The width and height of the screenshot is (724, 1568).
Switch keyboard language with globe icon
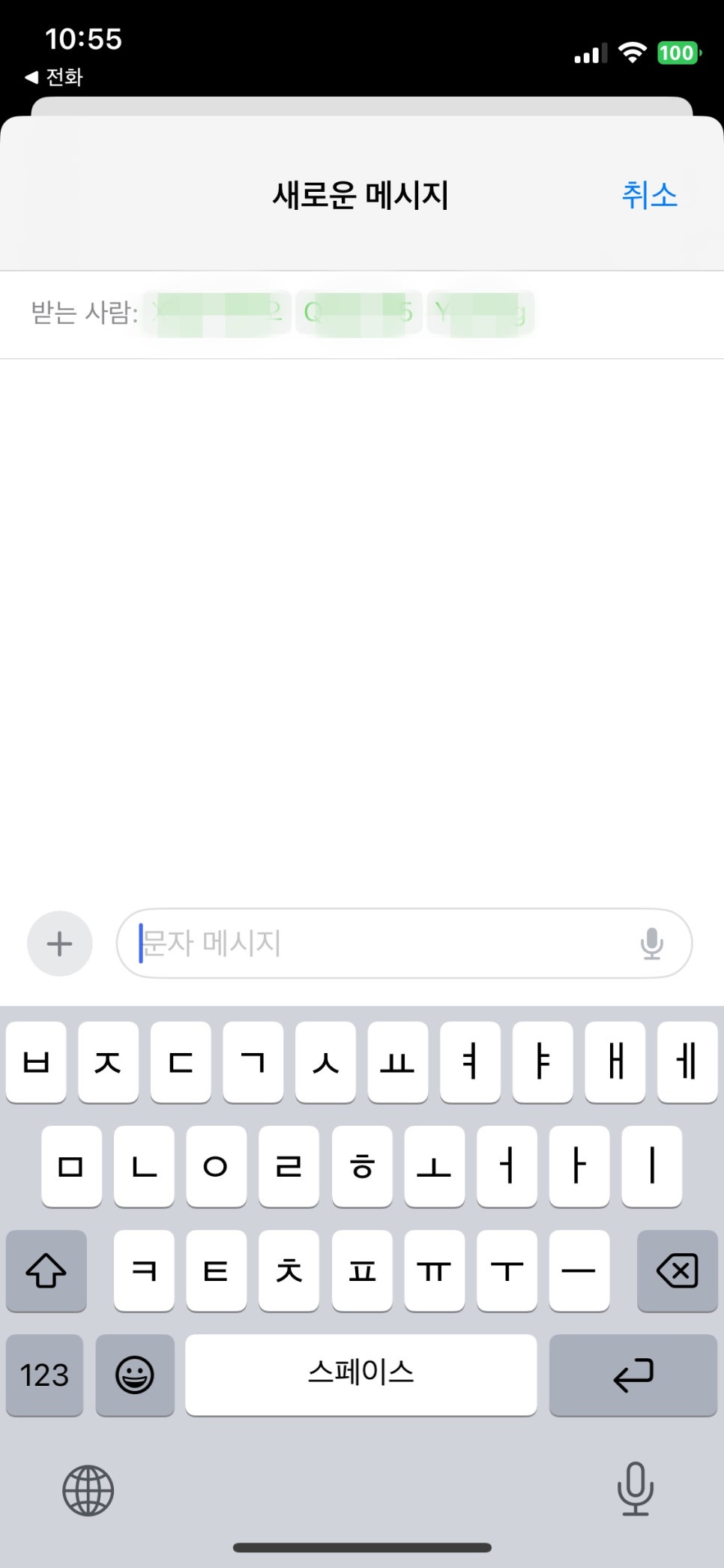(88, 1490)
